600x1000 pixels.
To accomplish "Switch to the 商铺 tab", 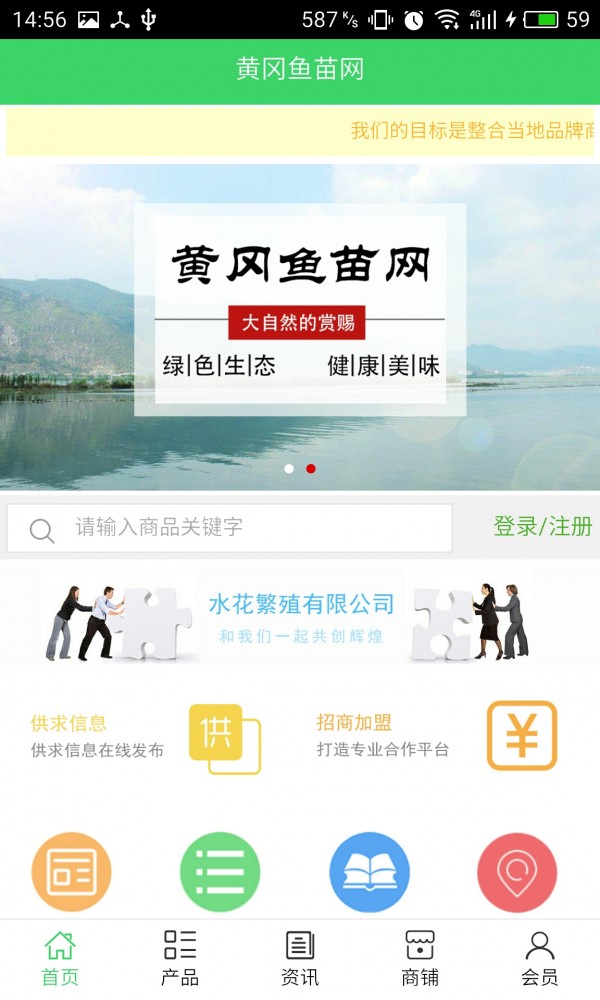I will 420,958.
